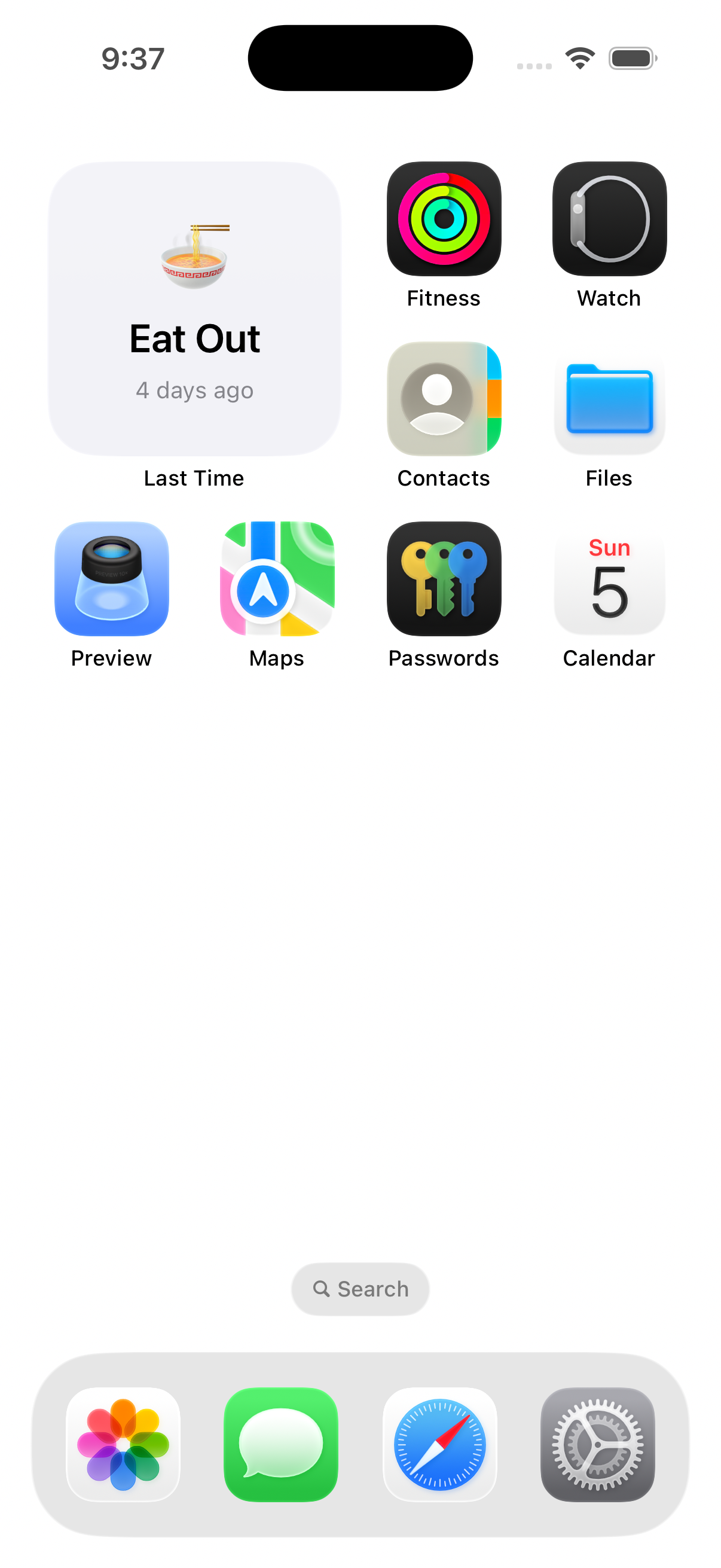Open the Calendar showing Sunday the 5th
This screenshot has width=721, height=1568.
point(608,579)
